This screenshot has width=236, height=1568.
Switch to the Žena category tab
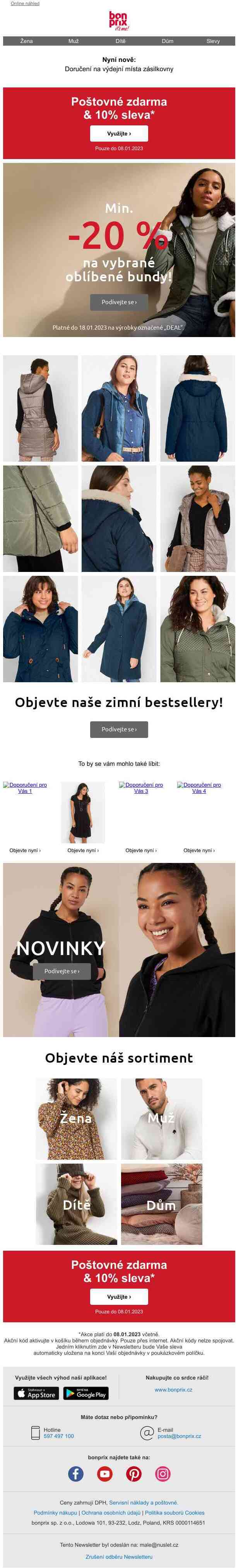26,41
